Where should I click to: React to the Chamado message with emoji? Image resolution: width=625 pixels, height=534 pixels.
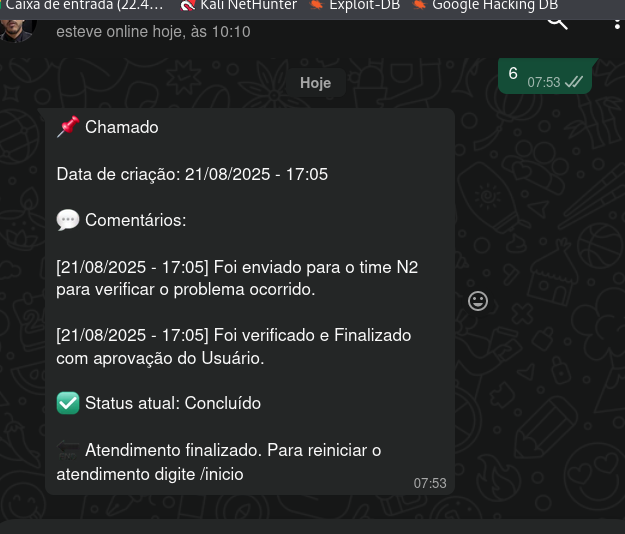(478, 301)
